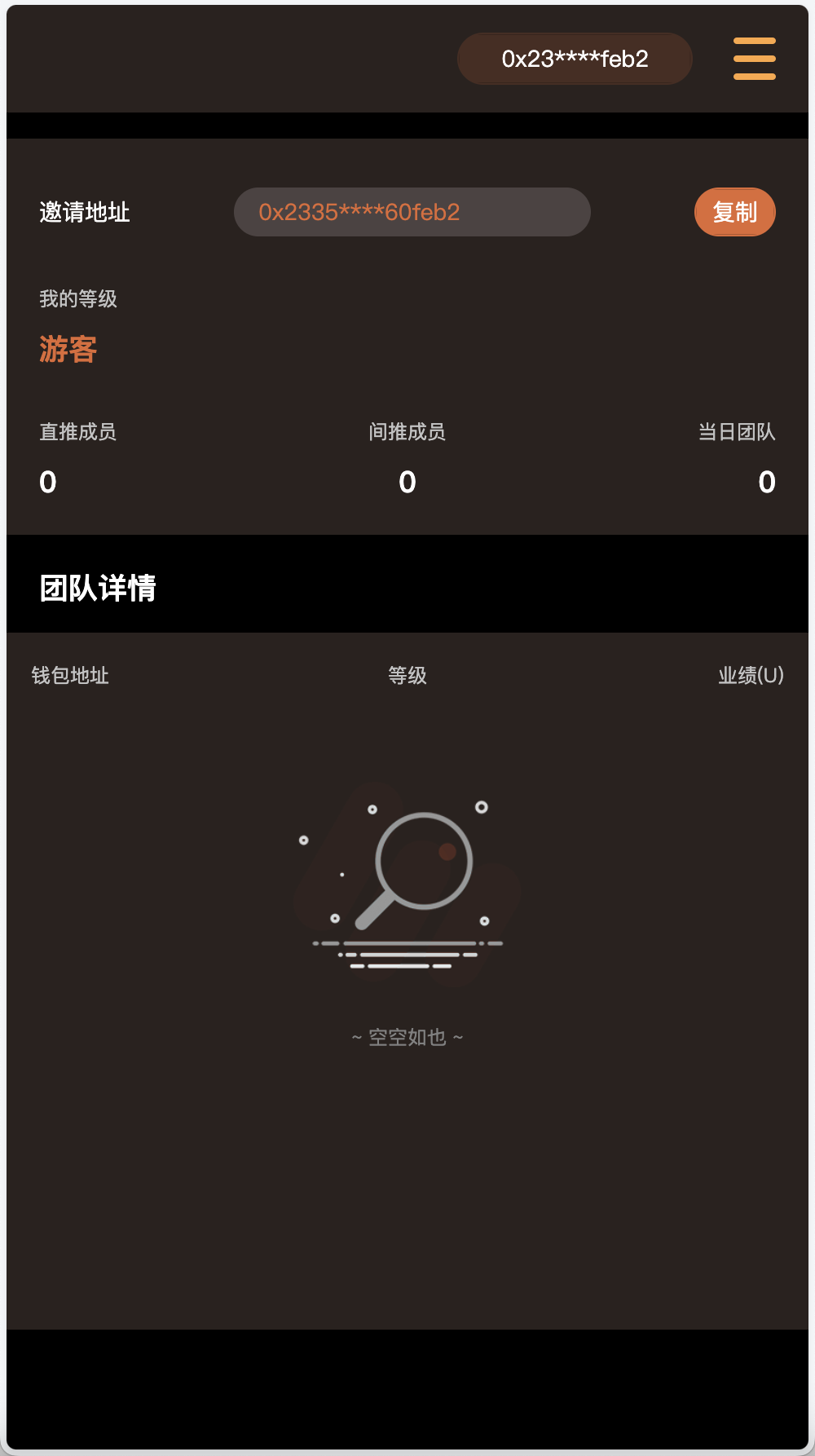Click the 邀请地址 invitation label
This screenshot has height=1456, width=815.
tap(86, 211)
